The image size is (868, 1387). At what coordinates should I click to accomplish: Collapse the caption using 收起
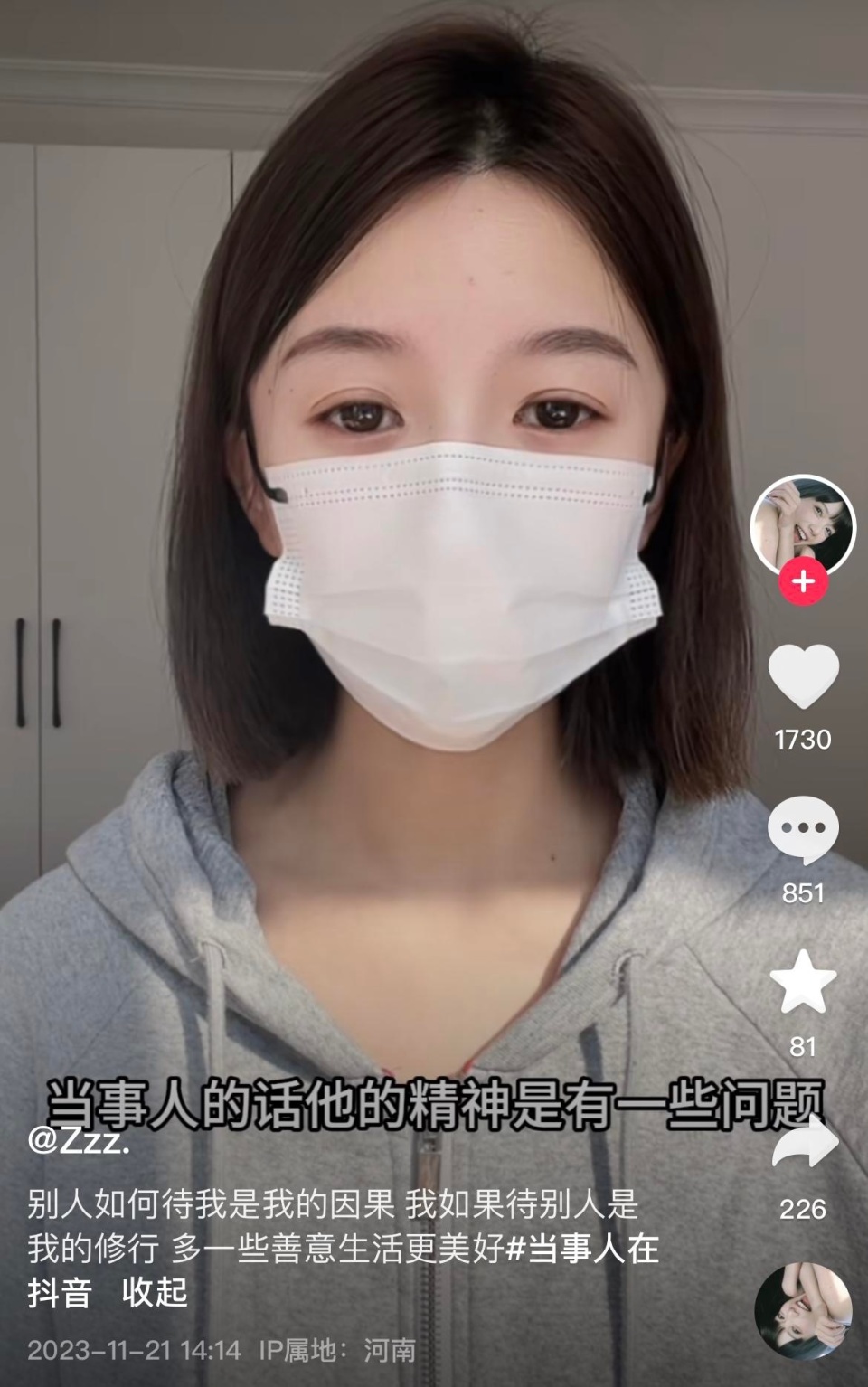(152, 1294)
